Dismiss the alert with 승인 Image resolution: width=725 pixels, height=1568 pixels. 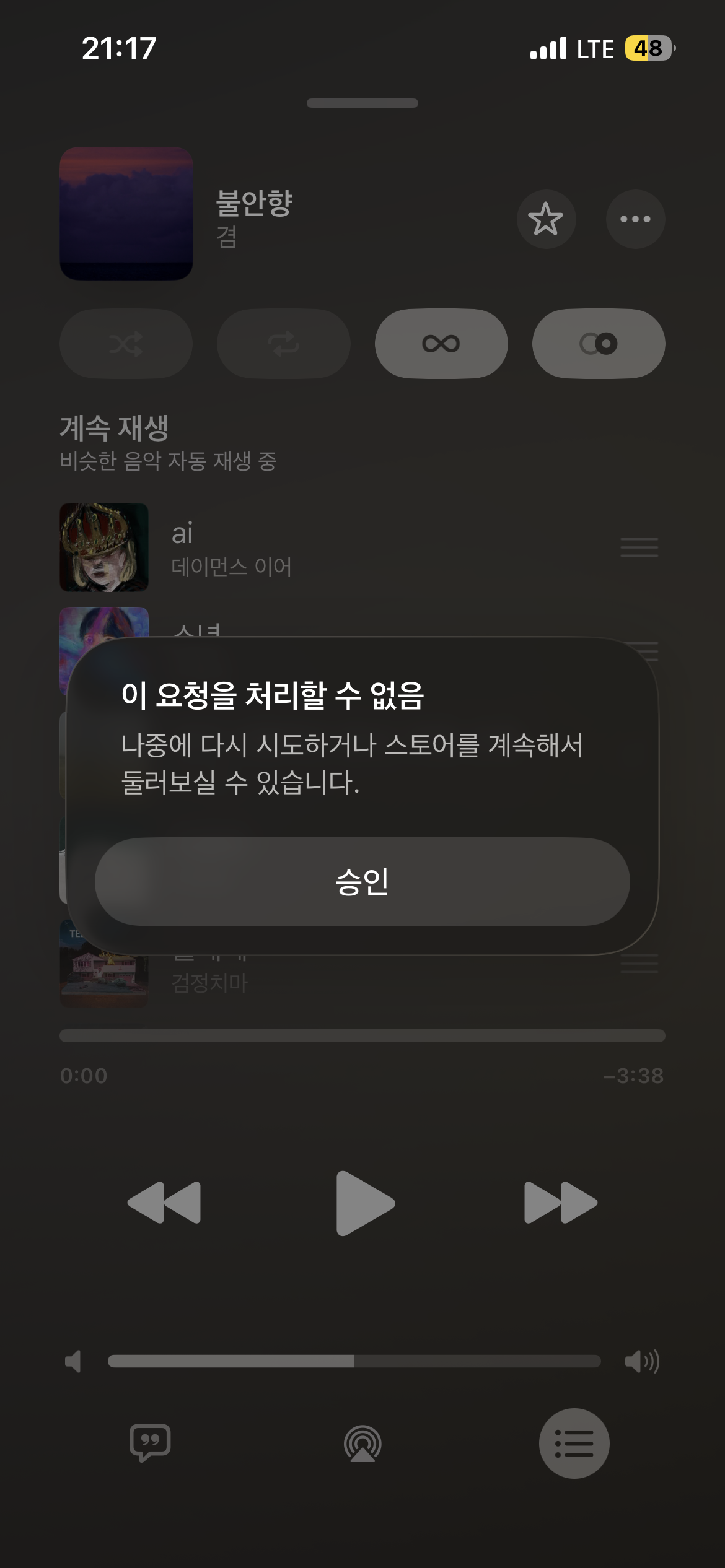(x=362, y=881)
